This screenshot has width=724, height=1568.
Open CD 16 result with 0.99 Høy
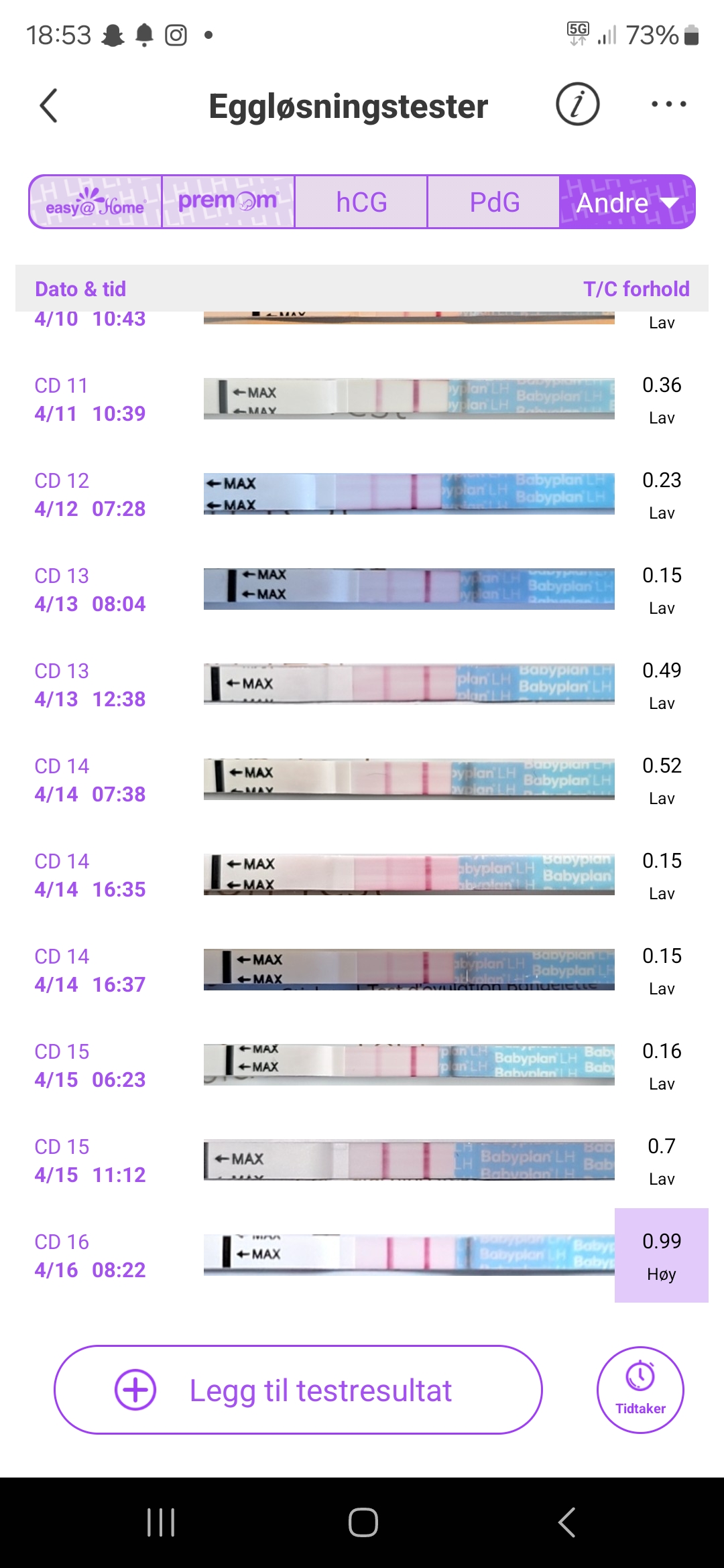click(x=409, y=1256)
